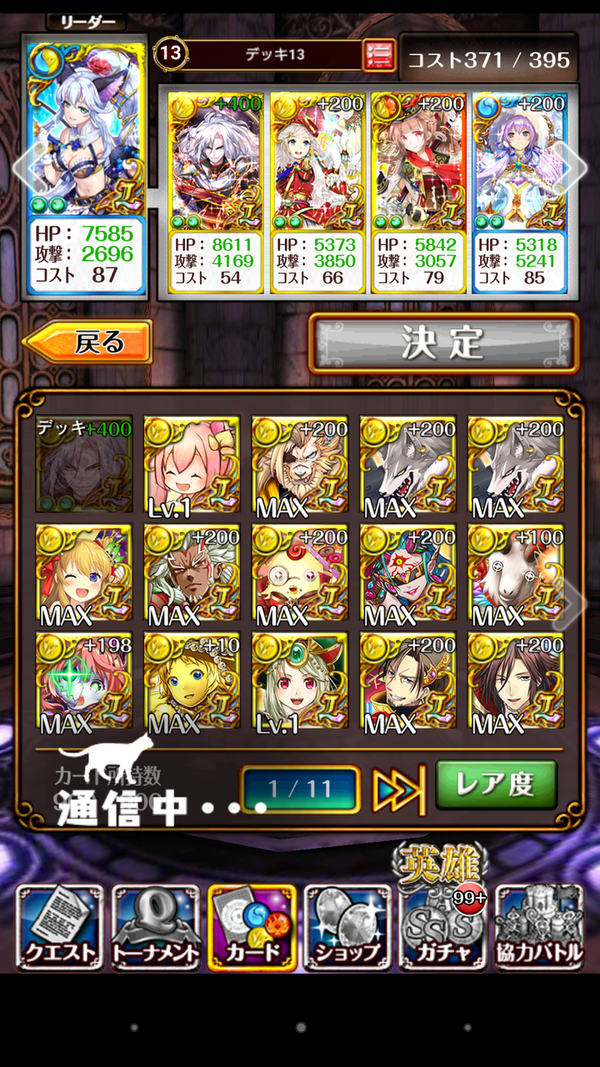Pick the deck card with attack 5241
The height and width of the screenshot is (1067, 600).
click(x=518, y=190)
